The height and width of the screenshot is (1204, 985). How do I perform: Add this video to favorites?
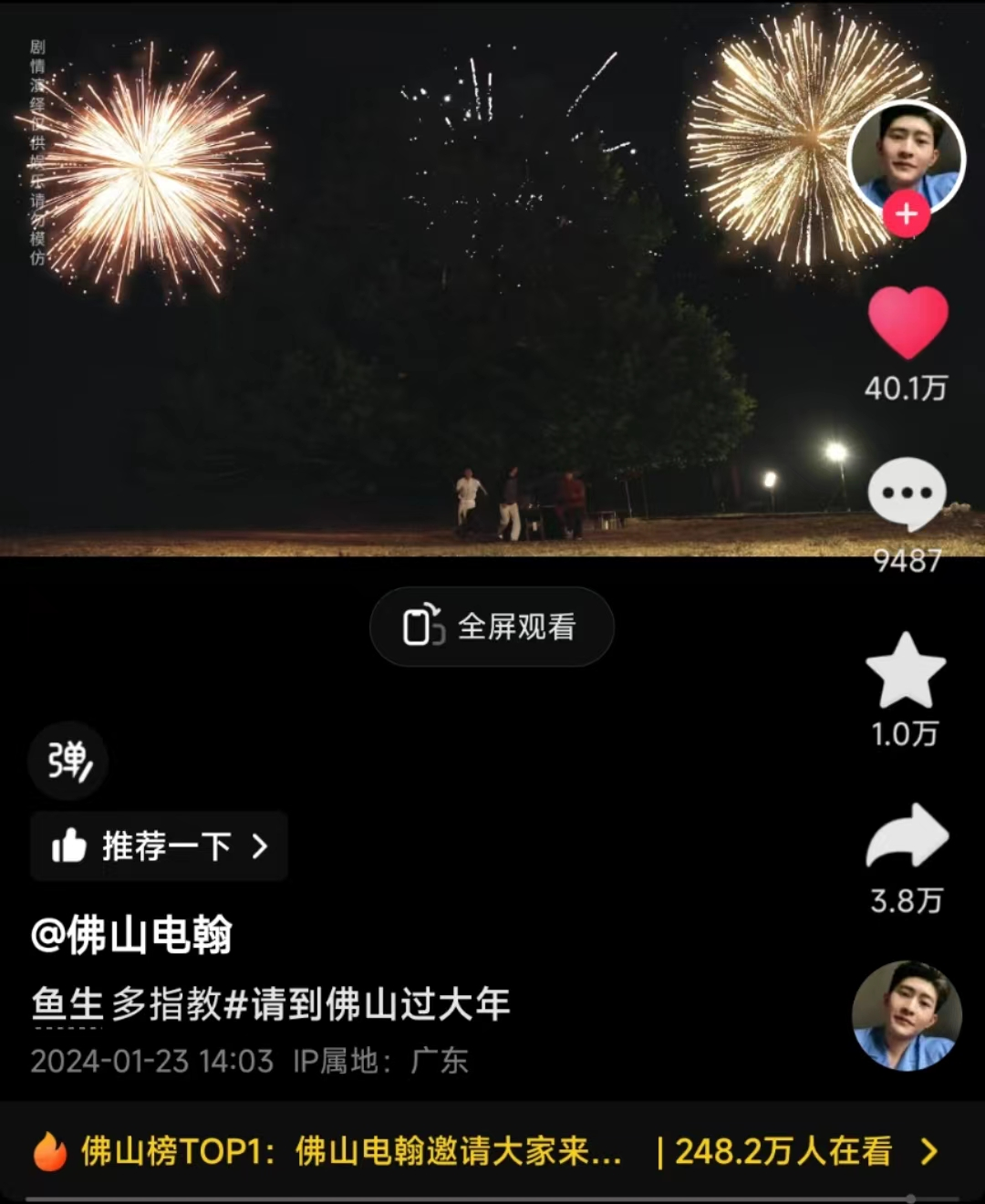point(906,670)
